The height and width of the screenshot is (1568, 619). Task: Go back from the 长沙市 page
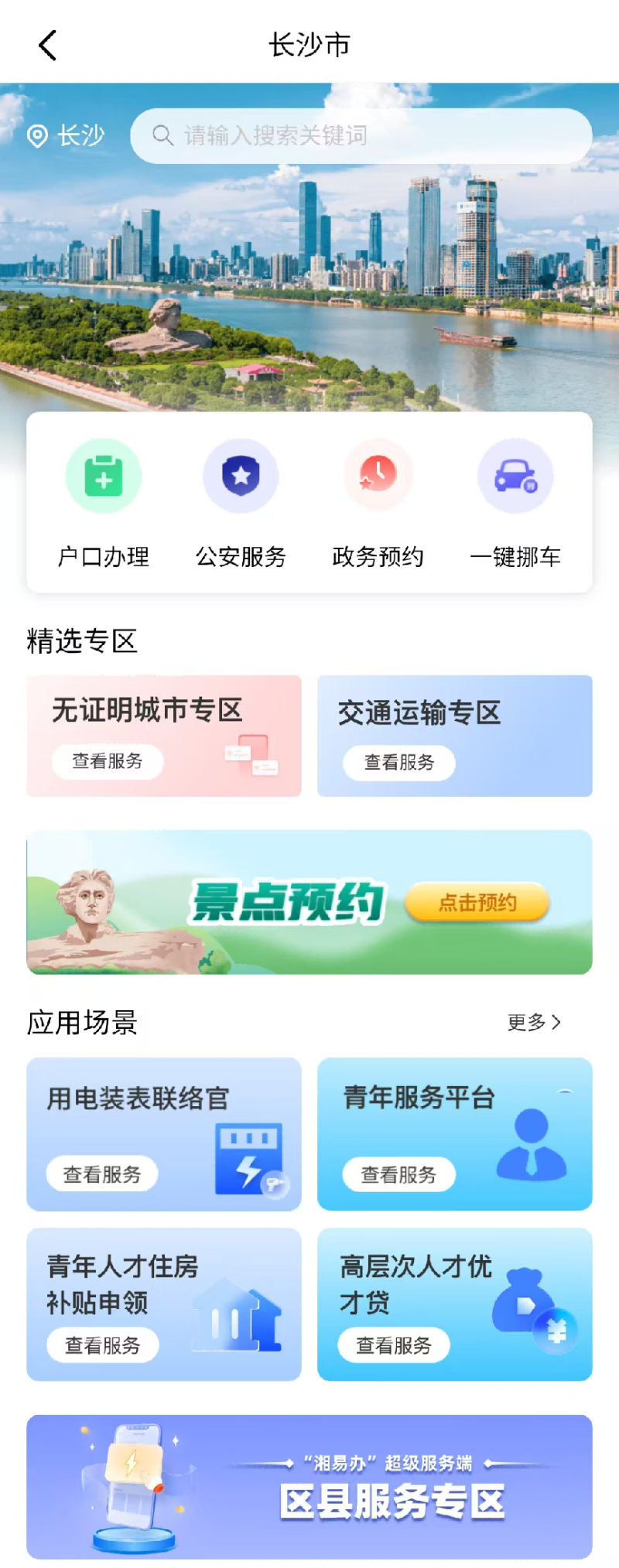click(48, 45)
